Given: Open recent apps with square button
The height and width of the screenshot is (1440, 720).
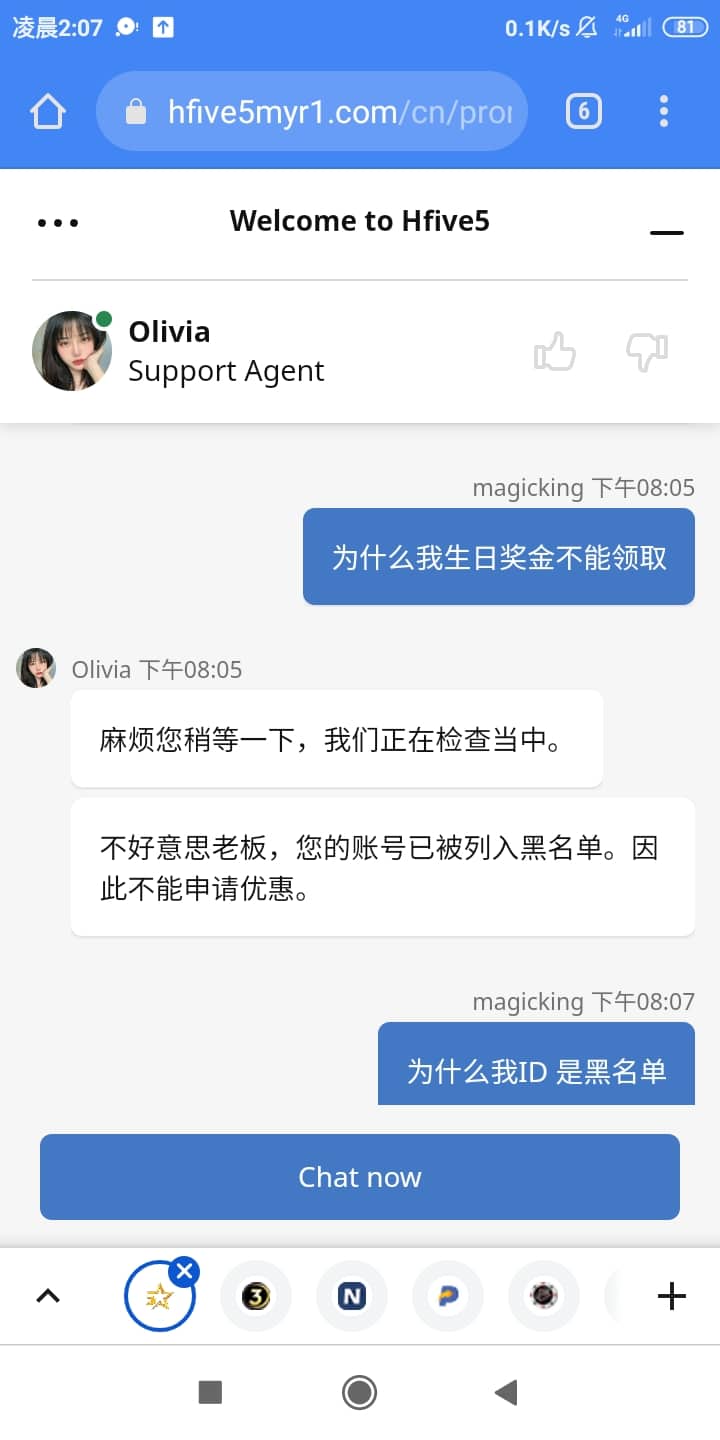Looking at the screenshot, I should coord(210,1392).
